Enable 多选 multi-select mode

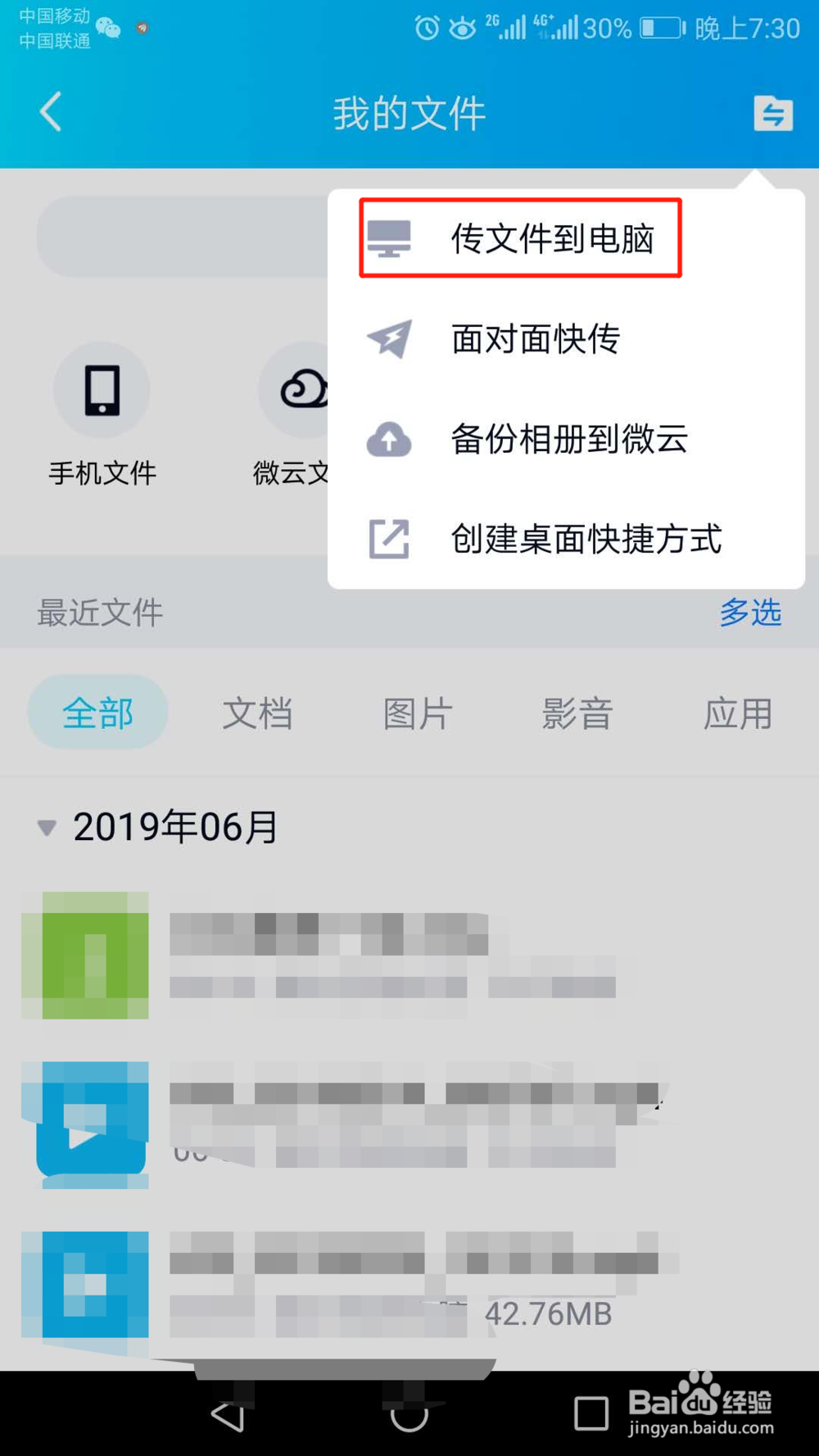pos(750,613)
